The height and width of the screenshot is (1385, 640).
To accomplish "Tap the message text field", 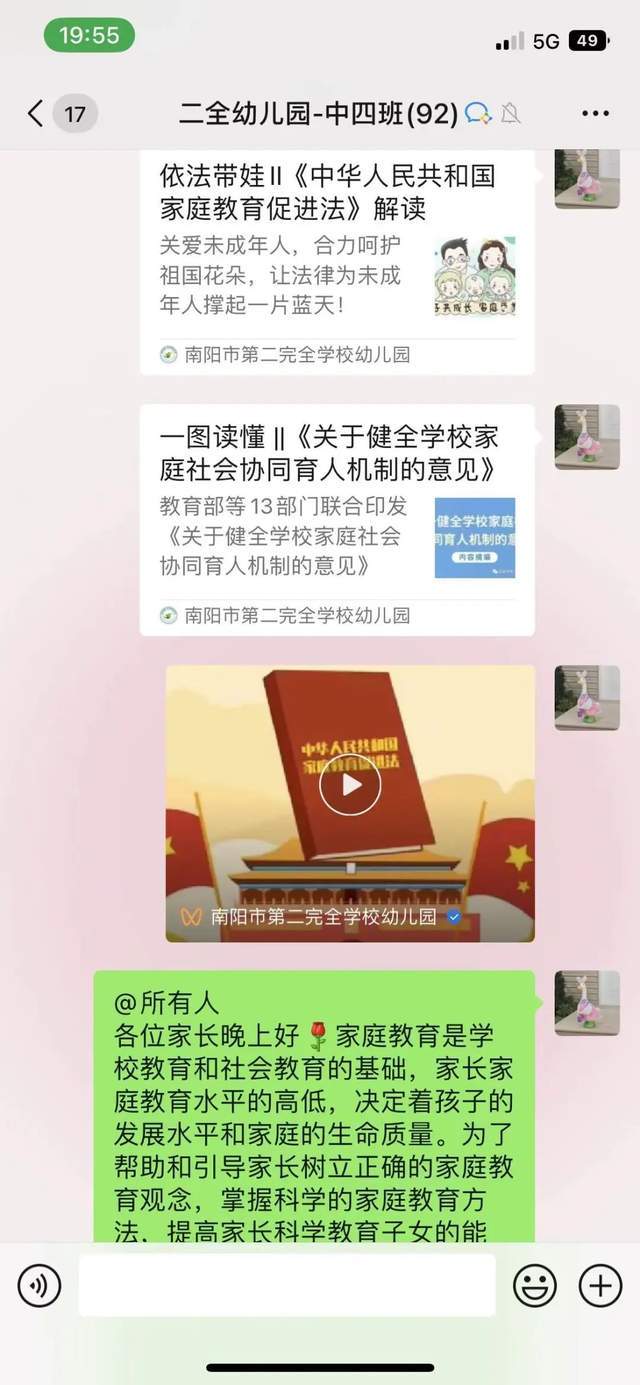I will 287,1285.
